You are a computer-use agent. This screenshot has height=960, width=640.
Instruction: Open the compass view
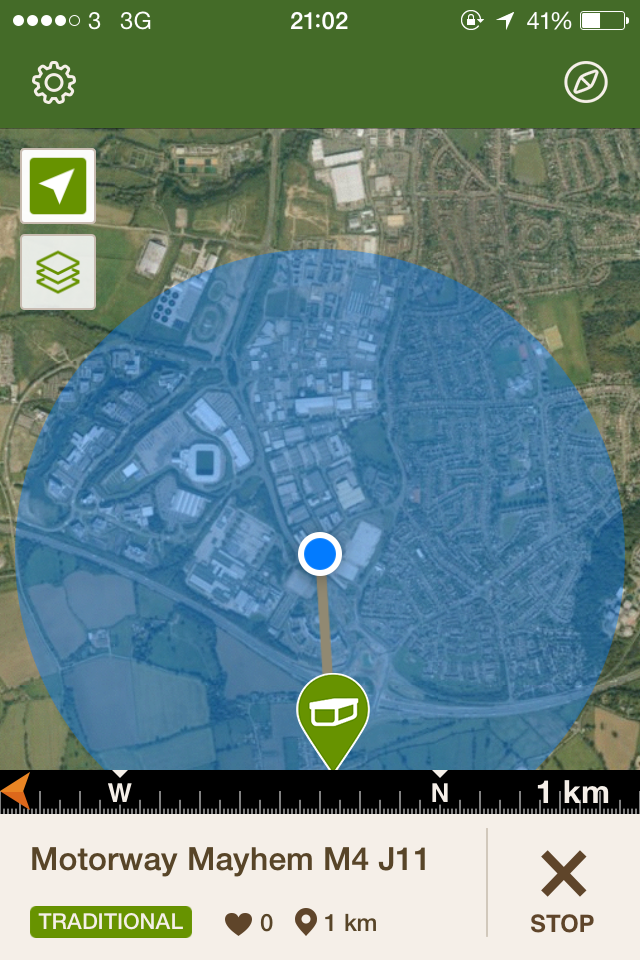(586, 83)
